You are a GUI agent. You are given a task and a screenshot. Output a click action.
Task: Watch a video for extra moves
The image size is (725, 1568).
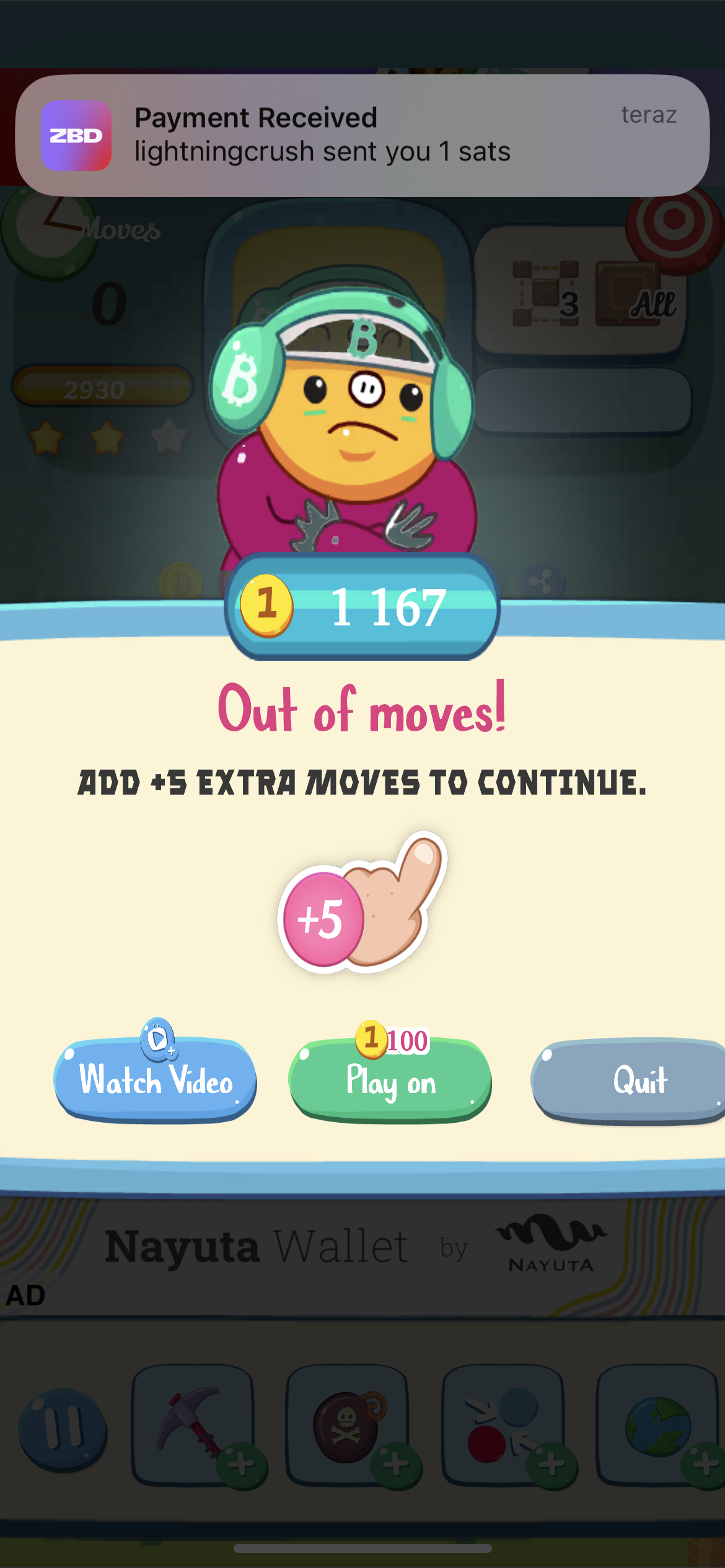coord(155,1079)
